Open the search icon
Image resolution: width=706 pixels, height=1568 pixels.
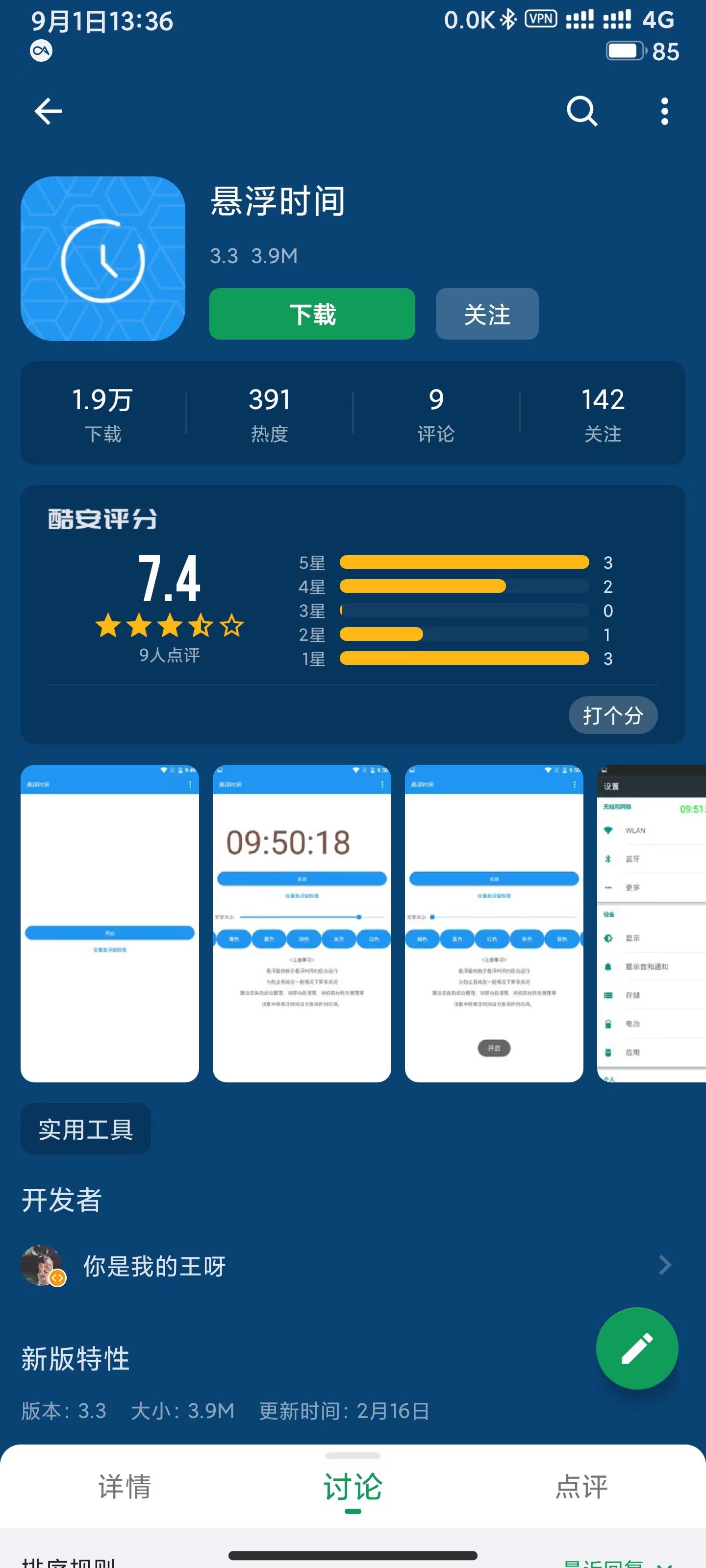pos(582,111)
